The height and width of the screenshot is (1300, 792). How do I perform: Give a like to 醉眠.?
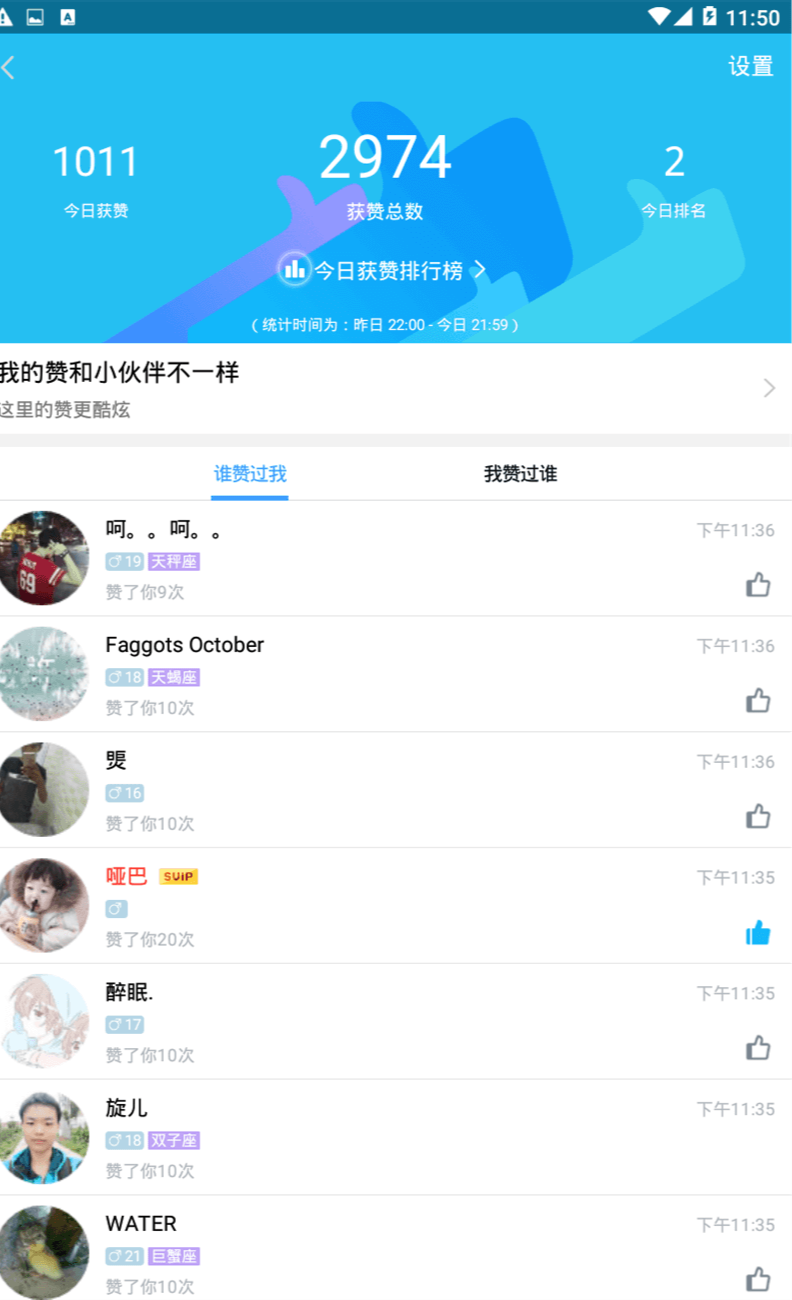click(758, 1048)
